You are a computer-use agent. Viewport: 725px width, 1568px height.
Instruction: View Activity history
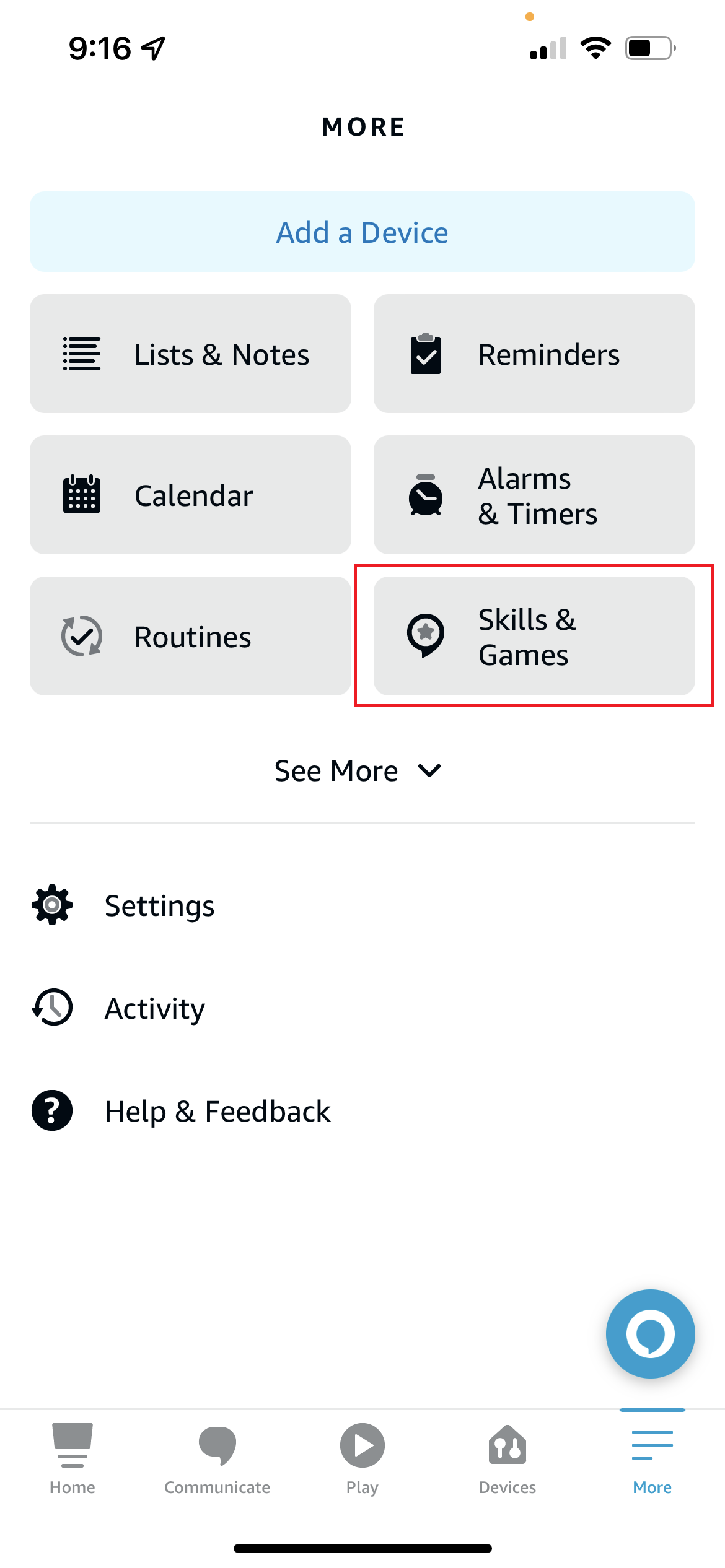tap(362, 1008)
